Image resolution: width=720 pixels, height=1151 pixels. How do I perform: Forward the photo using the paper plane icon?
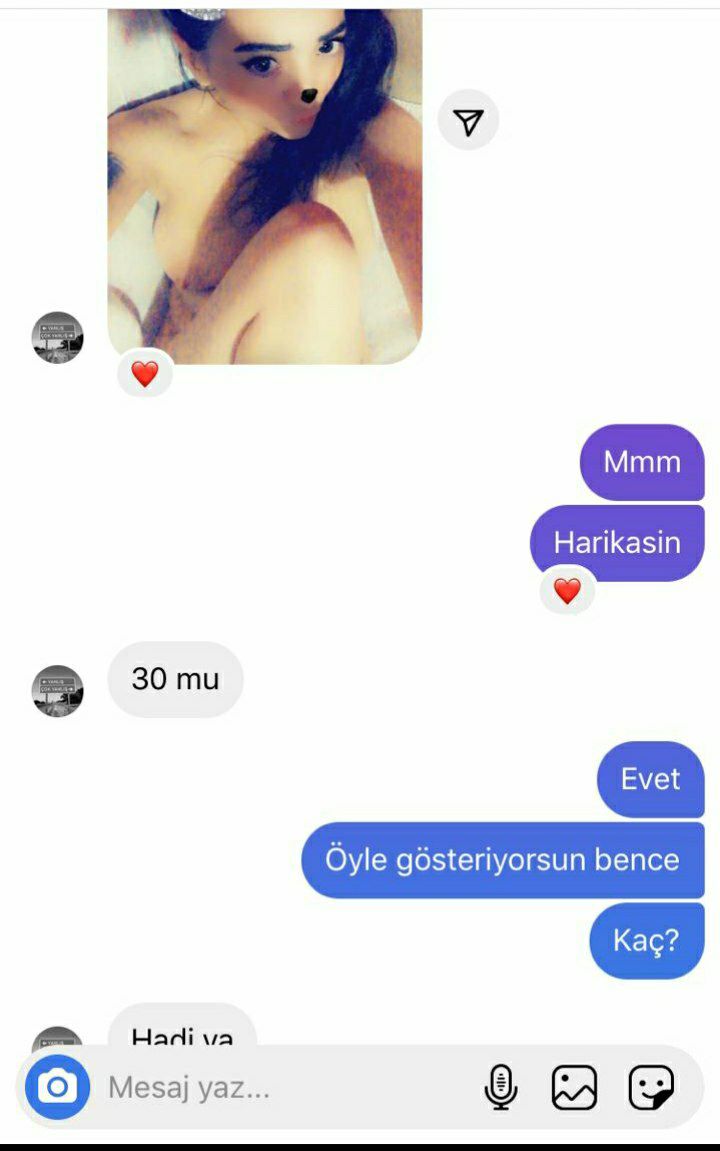[x=468, y=119]
